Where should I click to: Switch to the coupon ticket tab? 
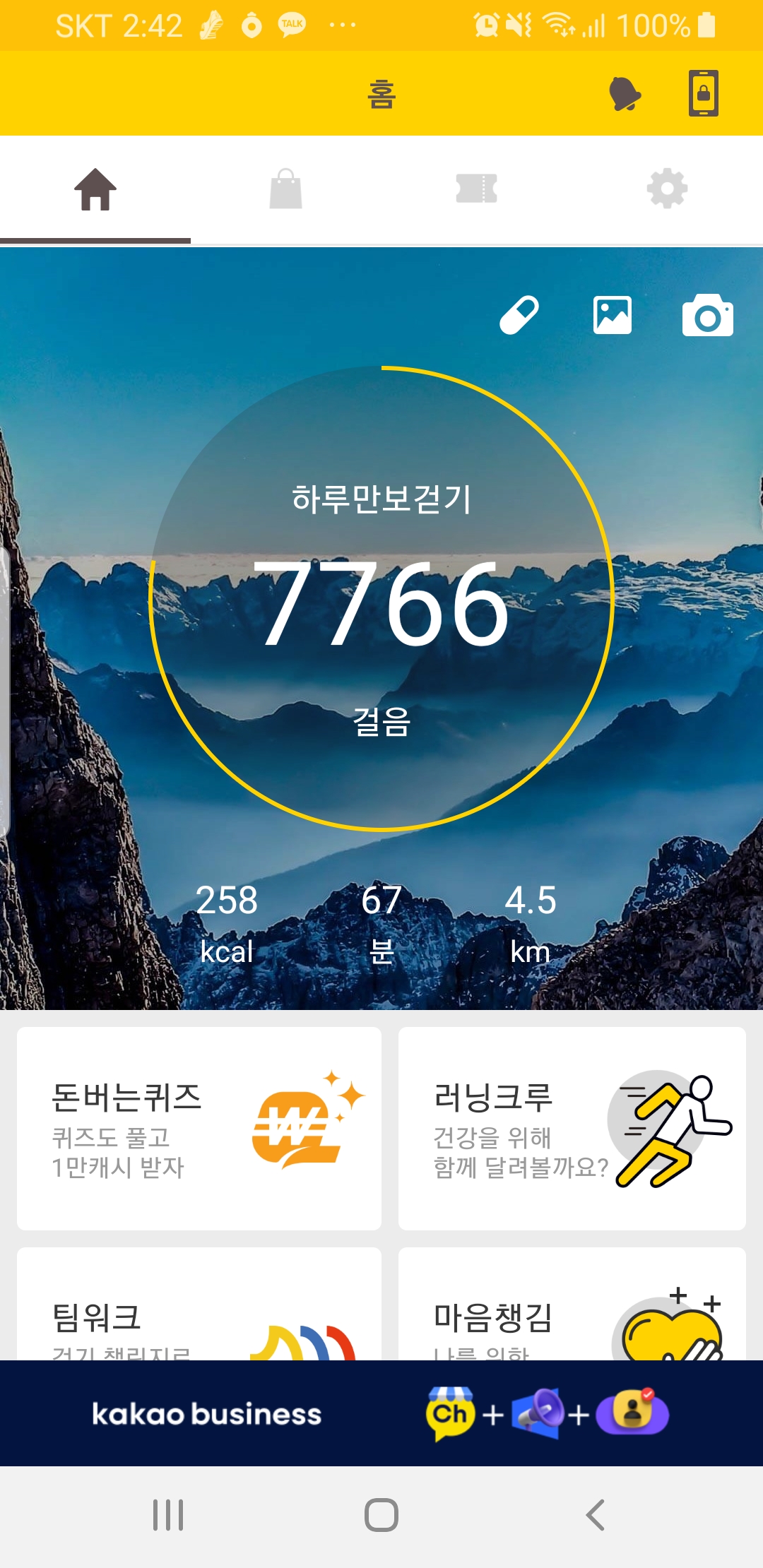[x=477, y=189]
